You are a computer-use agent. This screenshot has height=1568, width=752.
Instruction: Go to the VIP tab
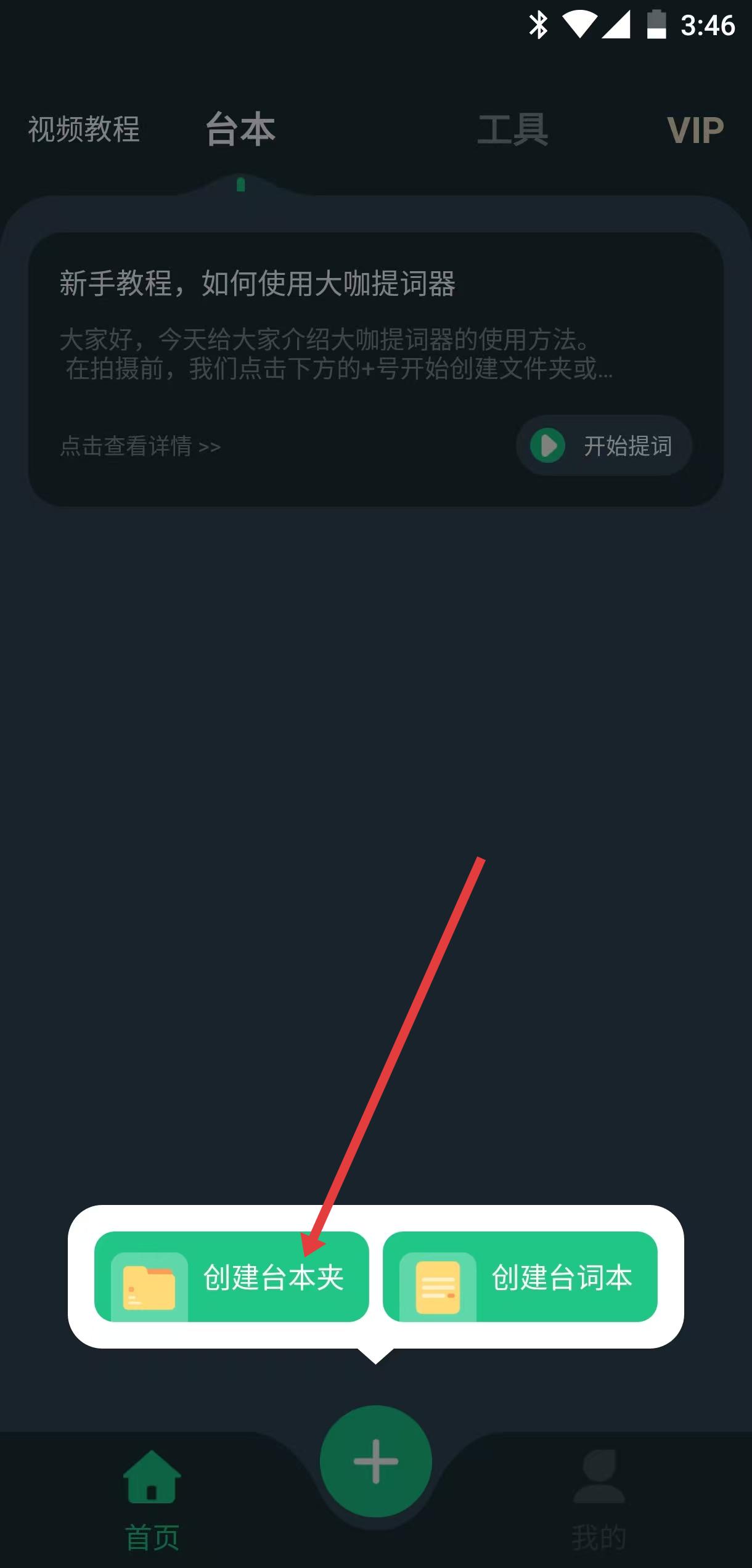[x=695, y=131]
